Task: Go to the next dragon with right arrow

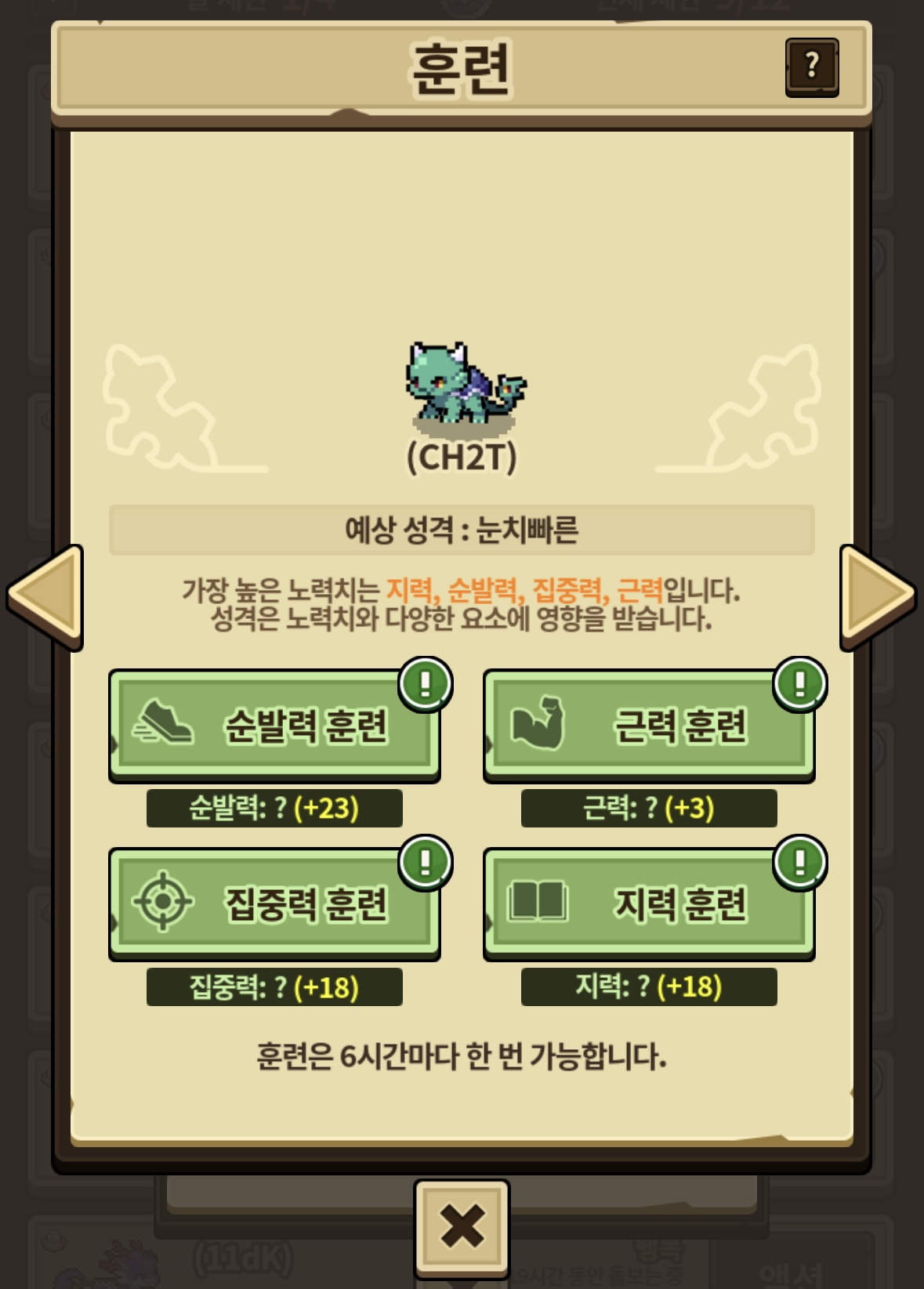Action: click(877, 596)
